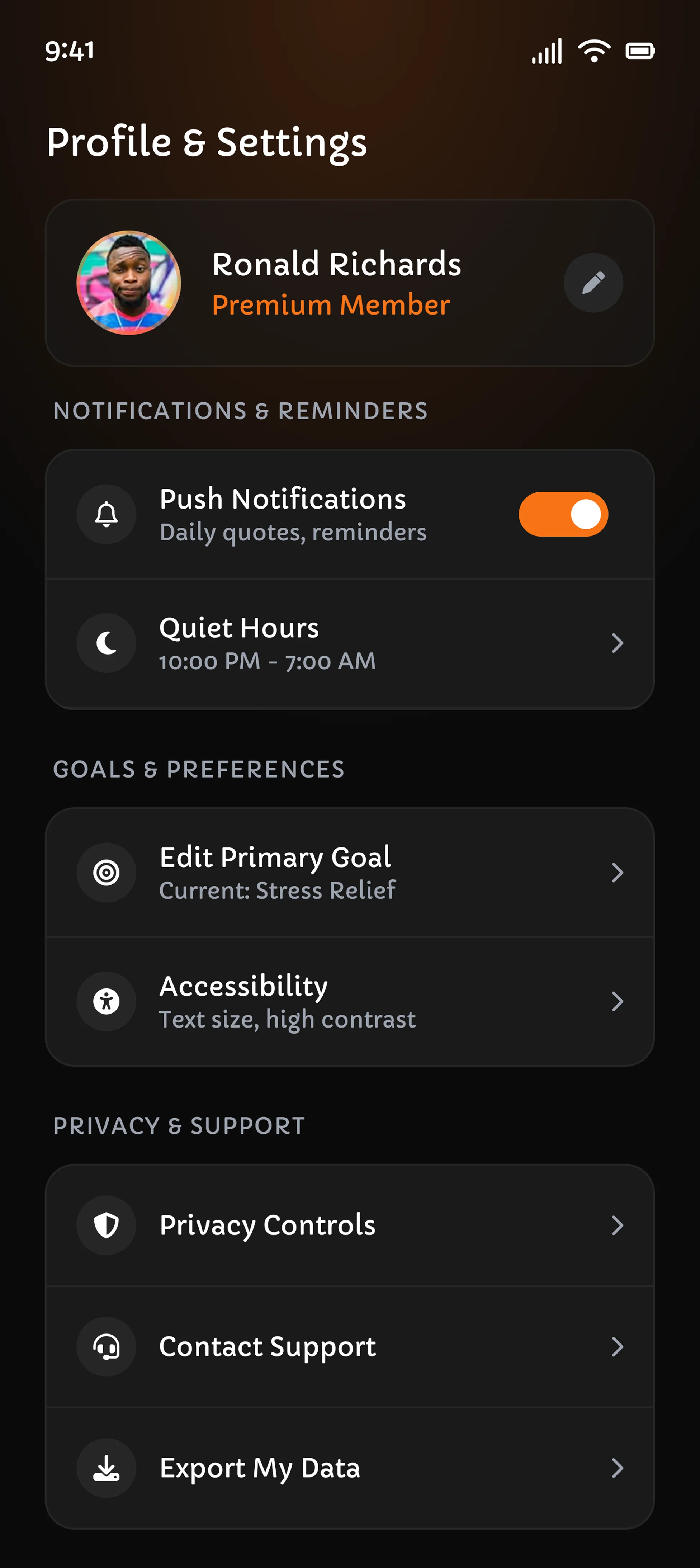Image resolution: width=700 pixels, height=1568 pixels.
Task: Click the Contact Support headset icon
Action: click(106, 1347)
